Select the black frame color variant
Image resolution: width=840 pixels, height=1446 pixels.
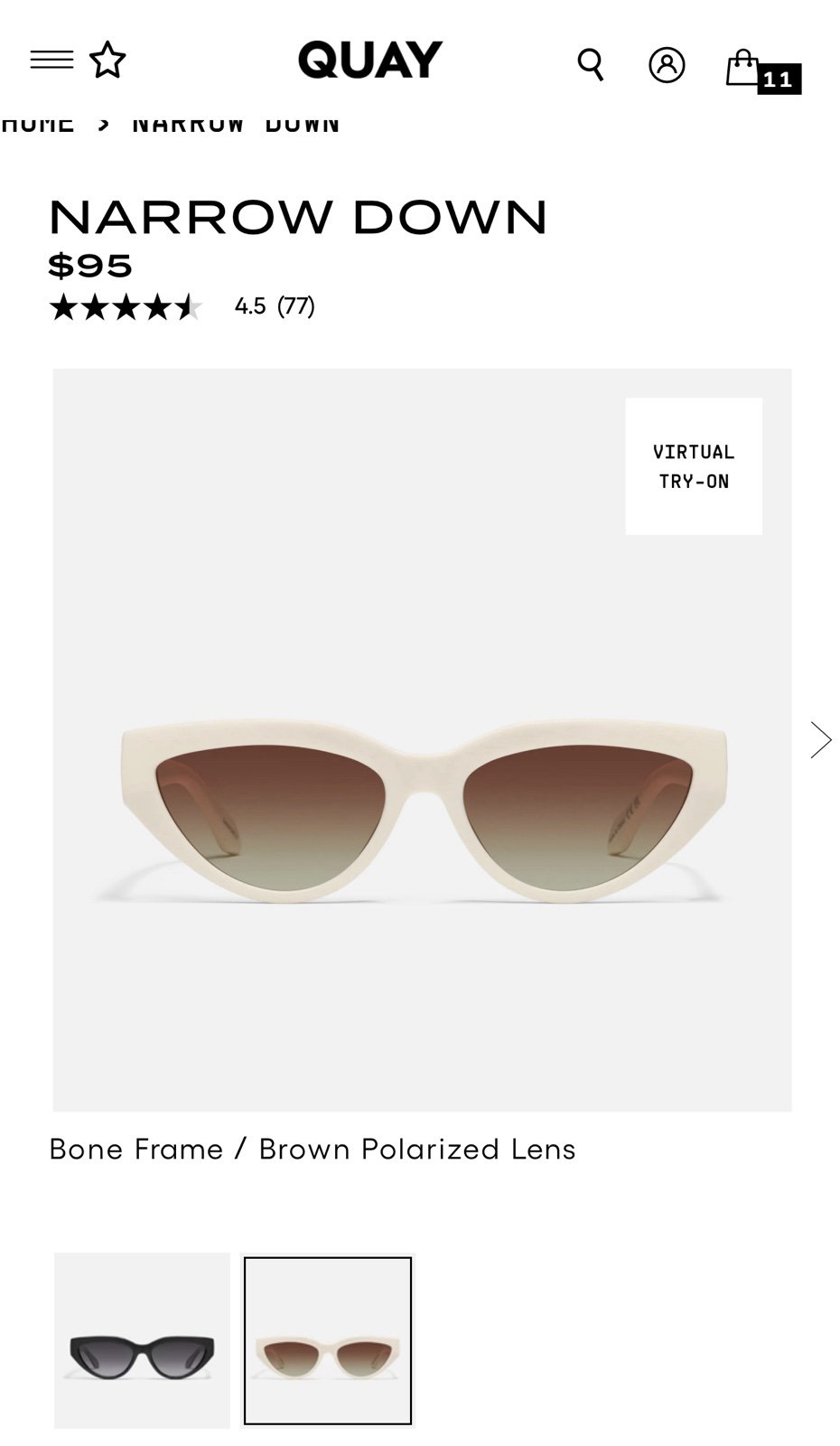coord(142,1339)
